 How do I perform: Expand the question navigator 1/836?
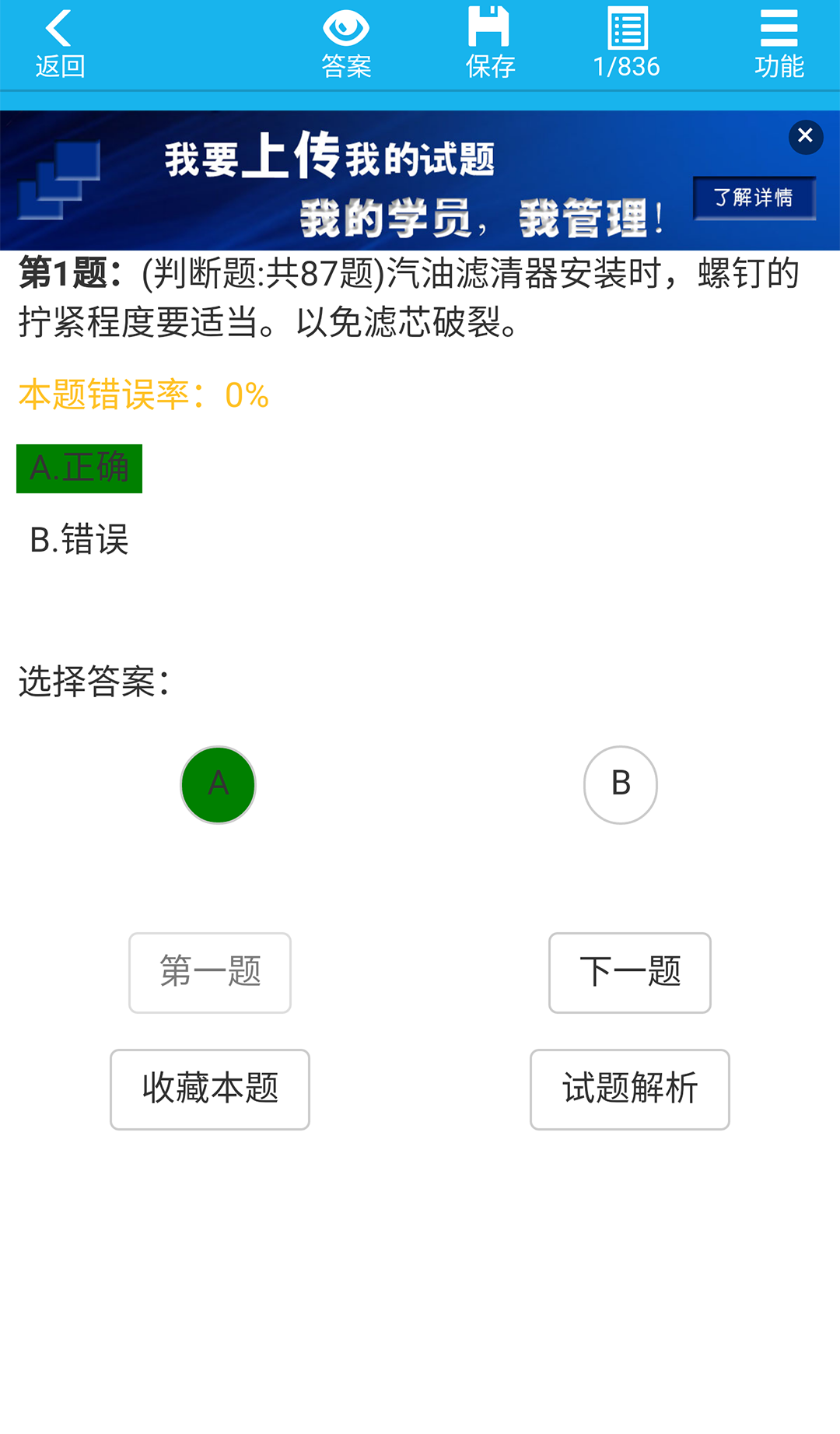627,43
